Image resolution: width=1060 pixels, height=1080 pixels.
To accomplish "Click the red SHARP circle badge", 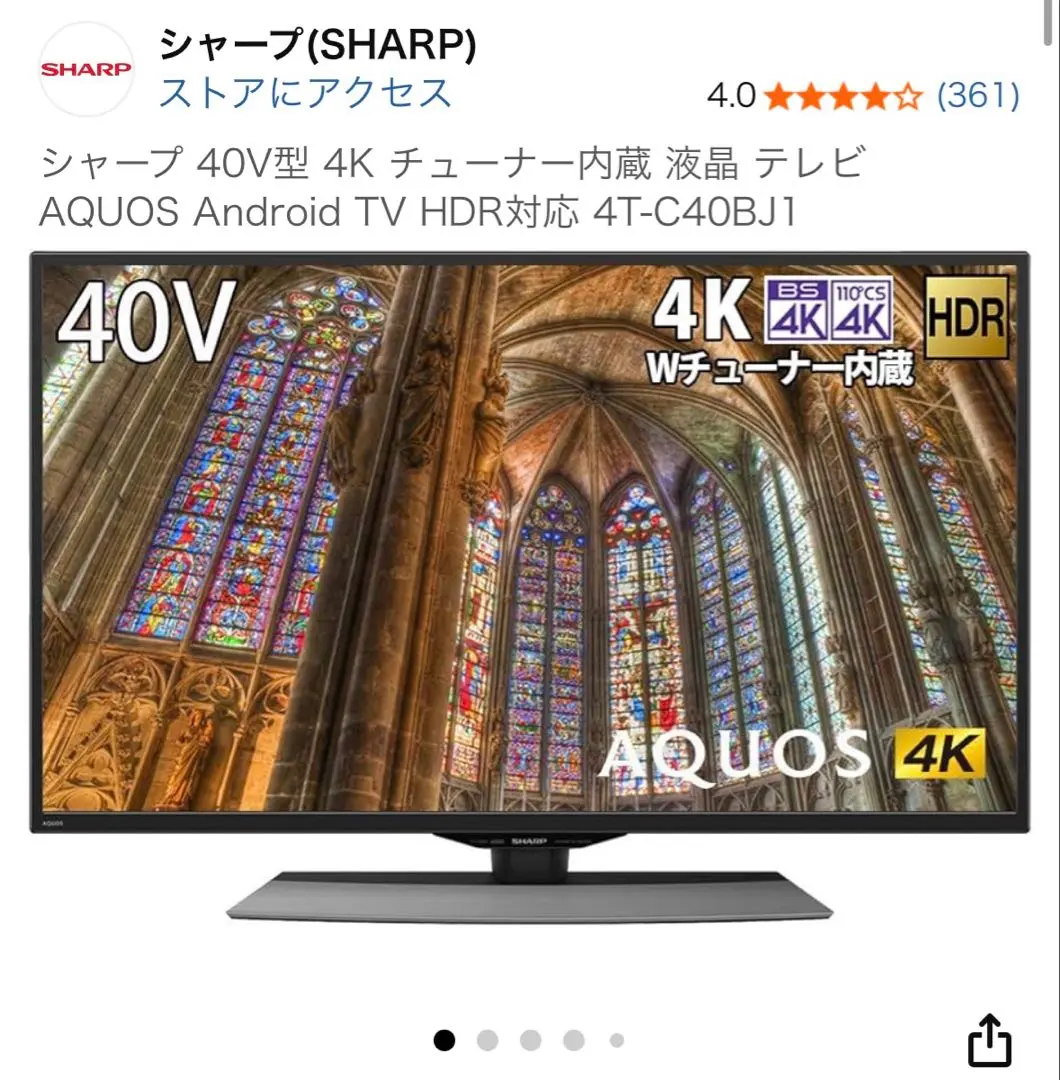I will coord(86,68).
